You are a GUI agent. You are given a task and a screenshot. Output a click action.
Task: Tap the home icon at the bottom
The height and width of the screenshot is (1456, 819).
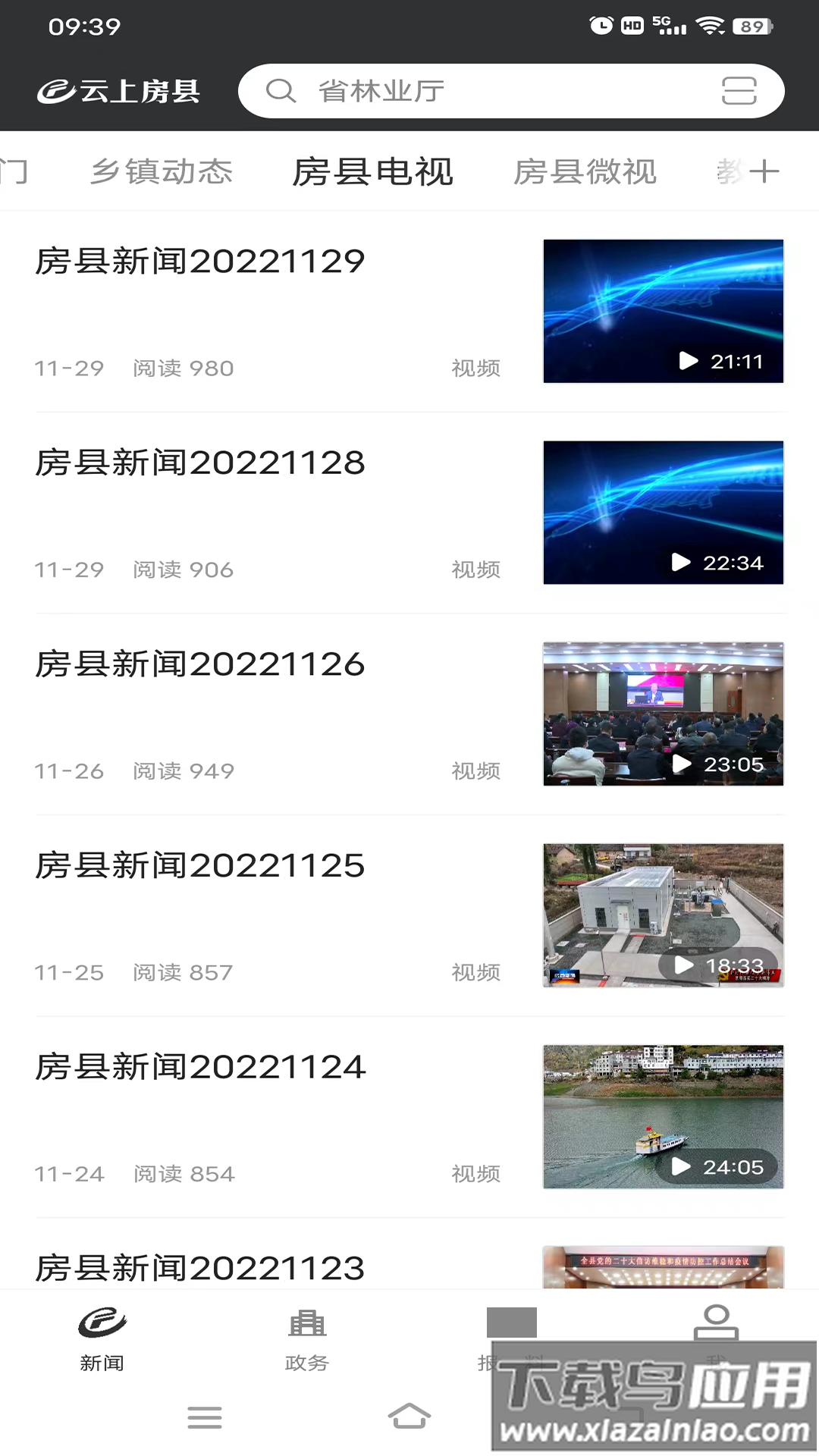point(409,1417)
